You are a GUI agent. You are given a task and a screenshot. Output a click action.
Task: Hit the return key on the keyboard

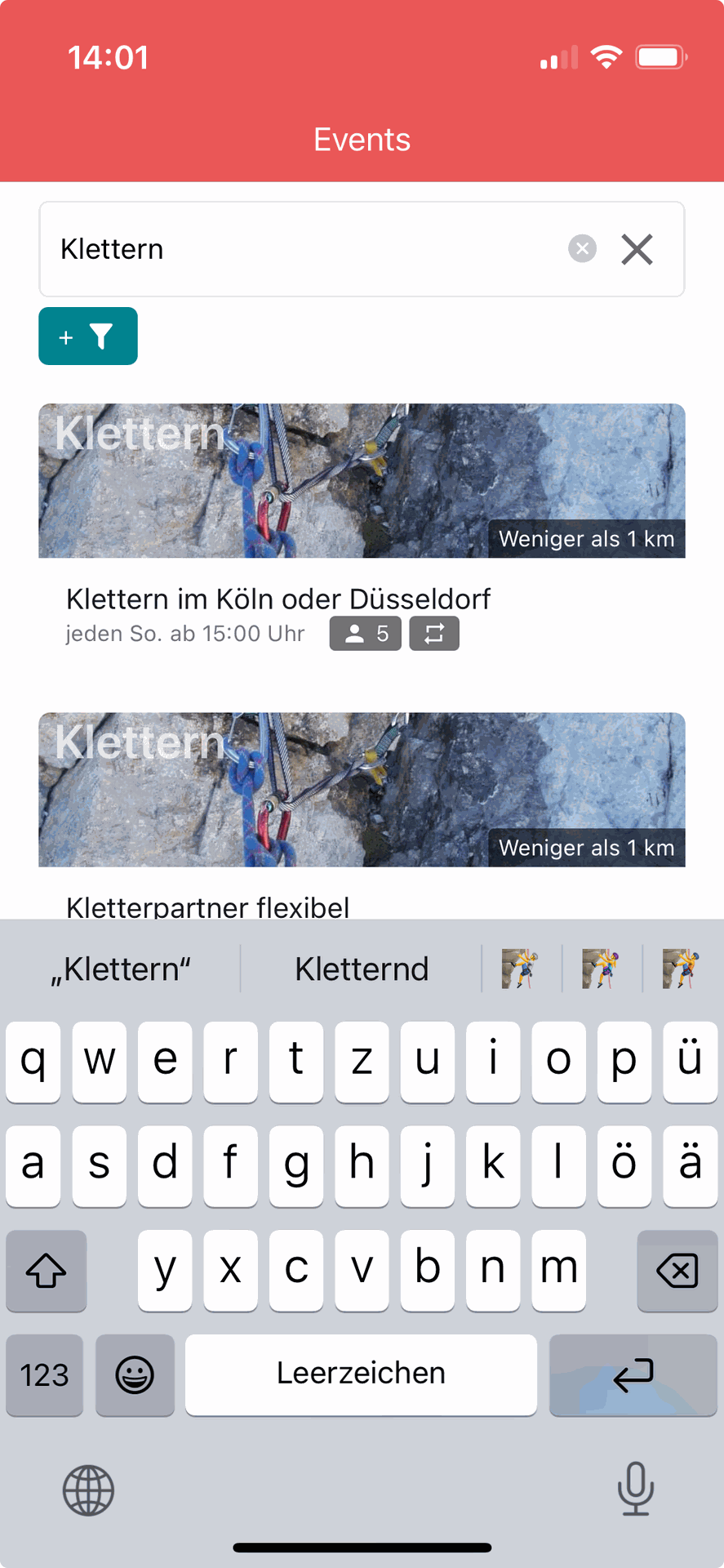[633, 1375]
